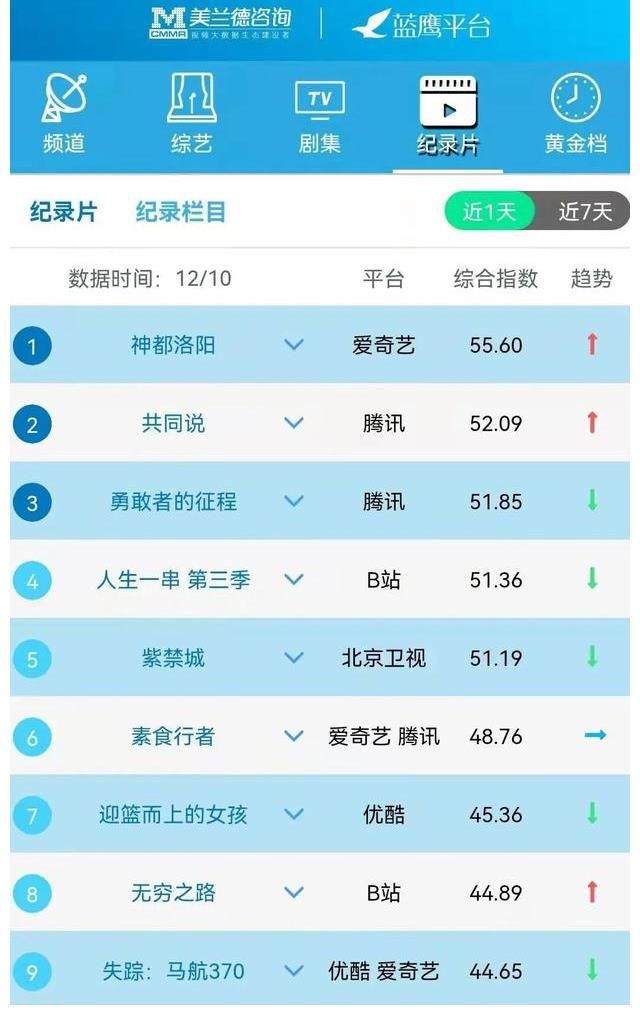Expand 勇敢者的征程 details
640x1025 pixels.
click(x=293, y=501)
